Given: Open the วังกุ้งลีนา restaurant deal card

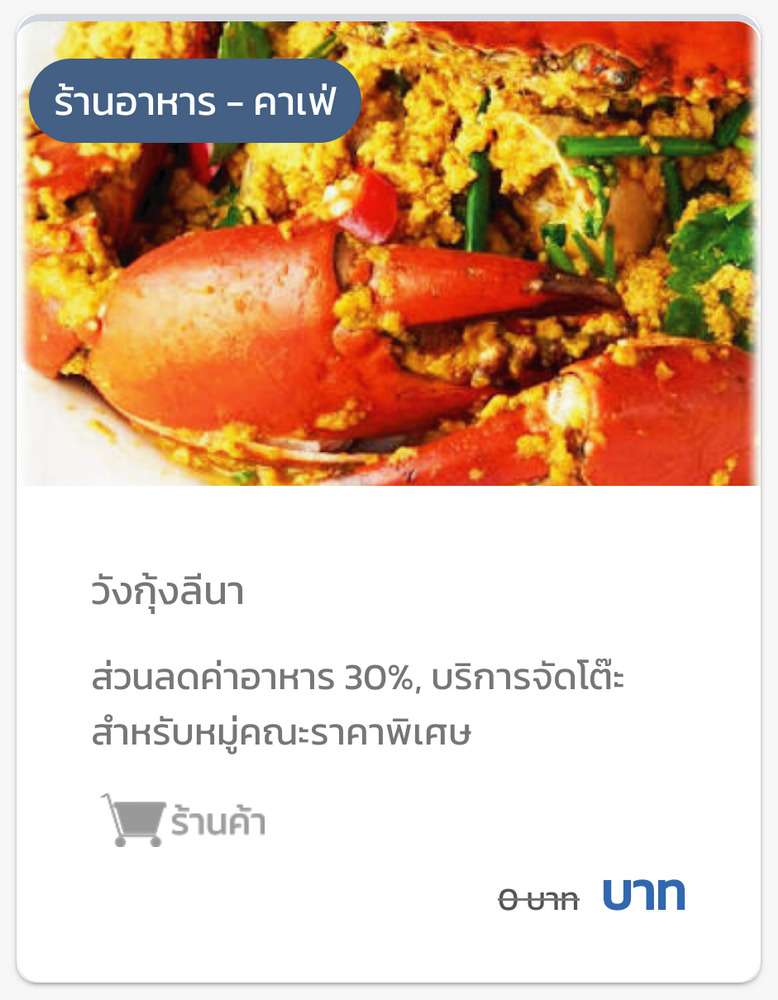Looking at the screenshot, I should [x=168, y=593].
